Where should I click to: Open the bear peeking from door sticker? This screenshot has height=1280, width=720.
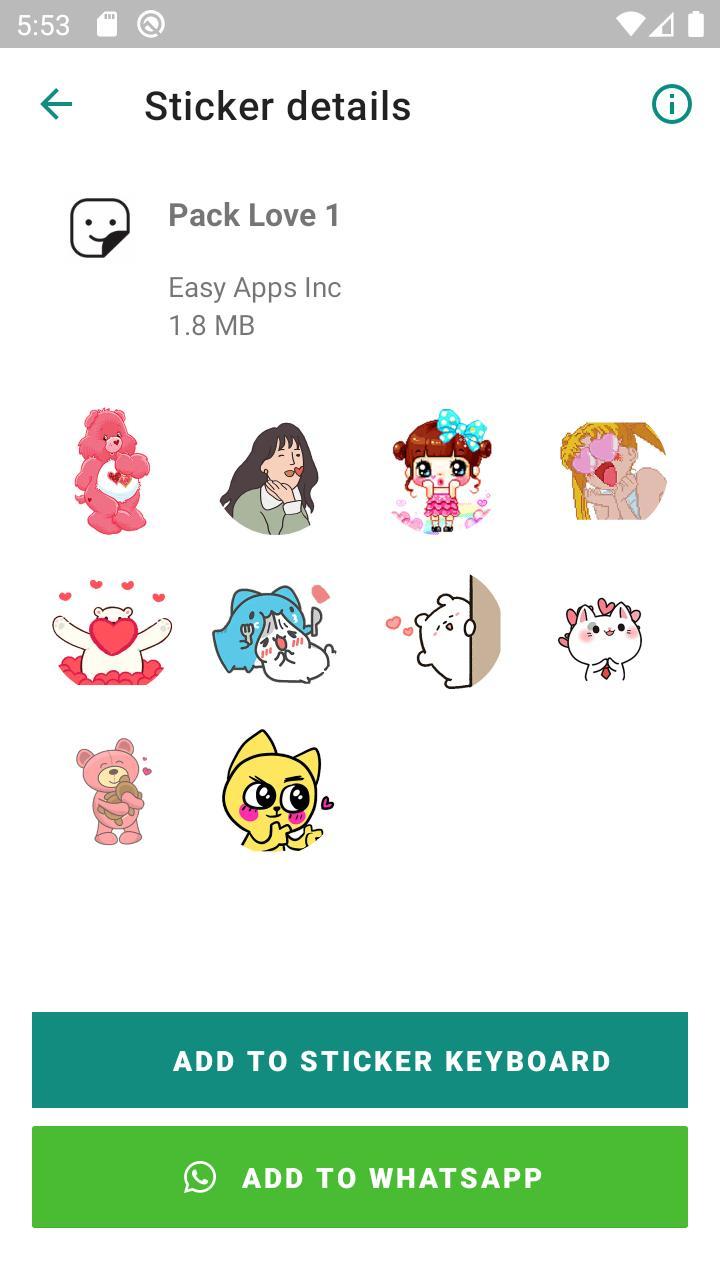pos(443,632)
